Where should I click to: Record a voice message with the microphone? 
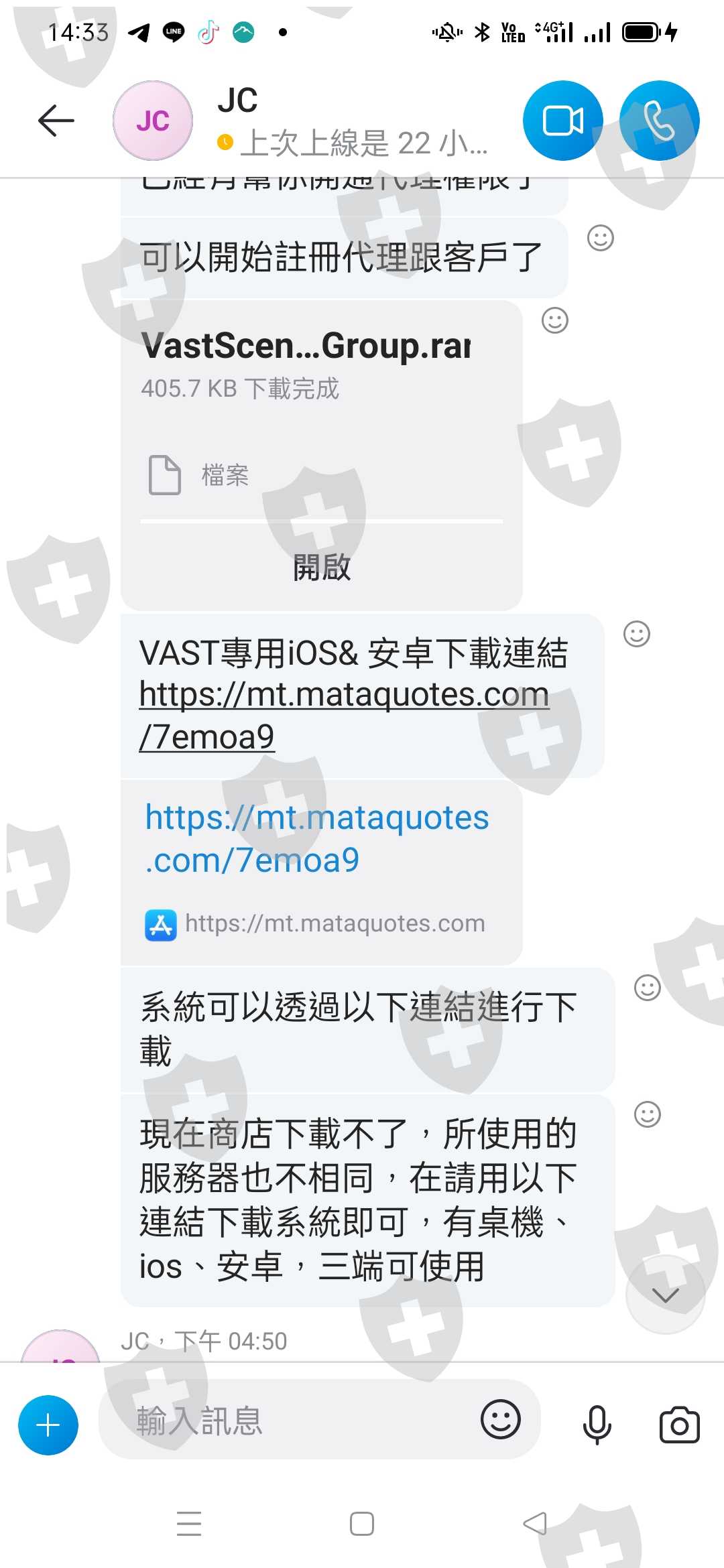[597, 1425]
